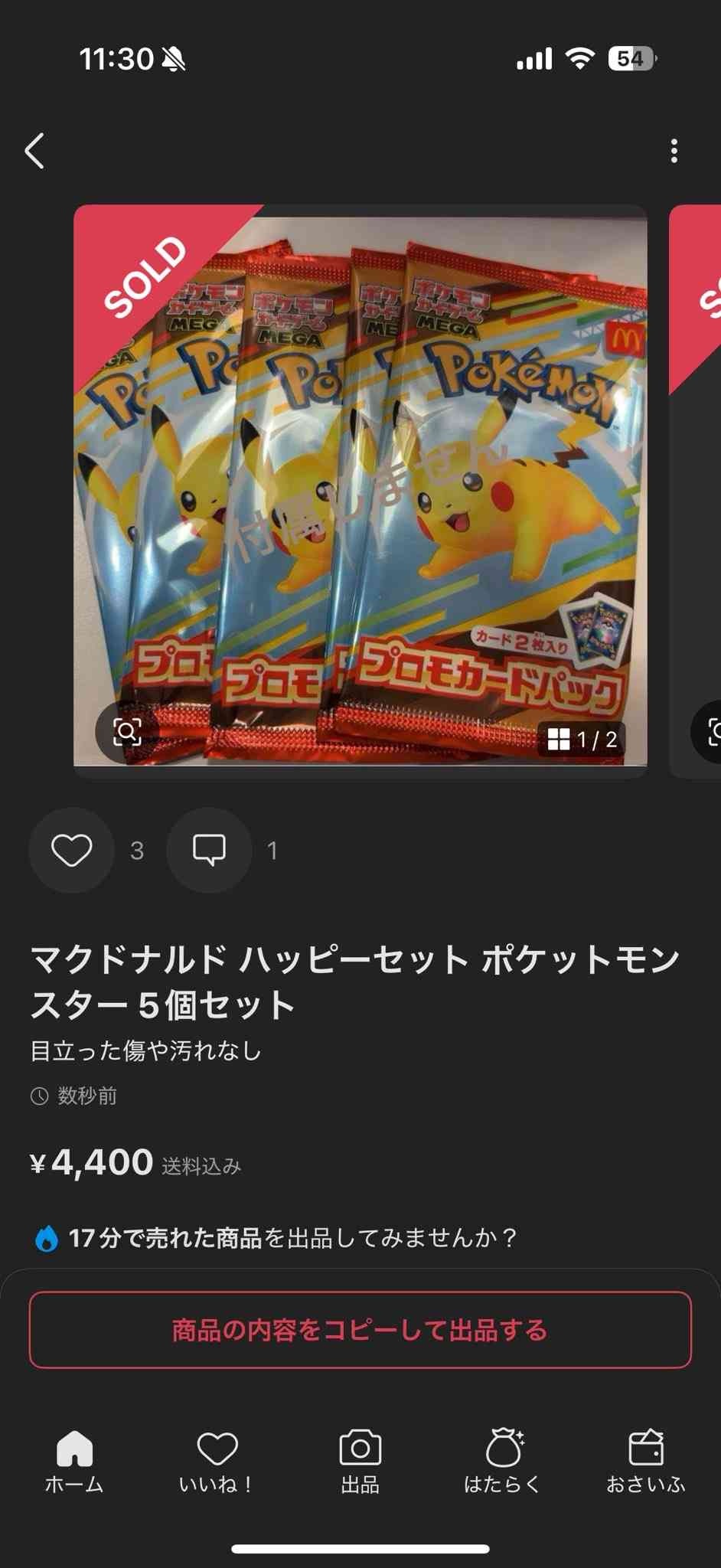Open the 出品 camera tab

[x=360, y=1462]
